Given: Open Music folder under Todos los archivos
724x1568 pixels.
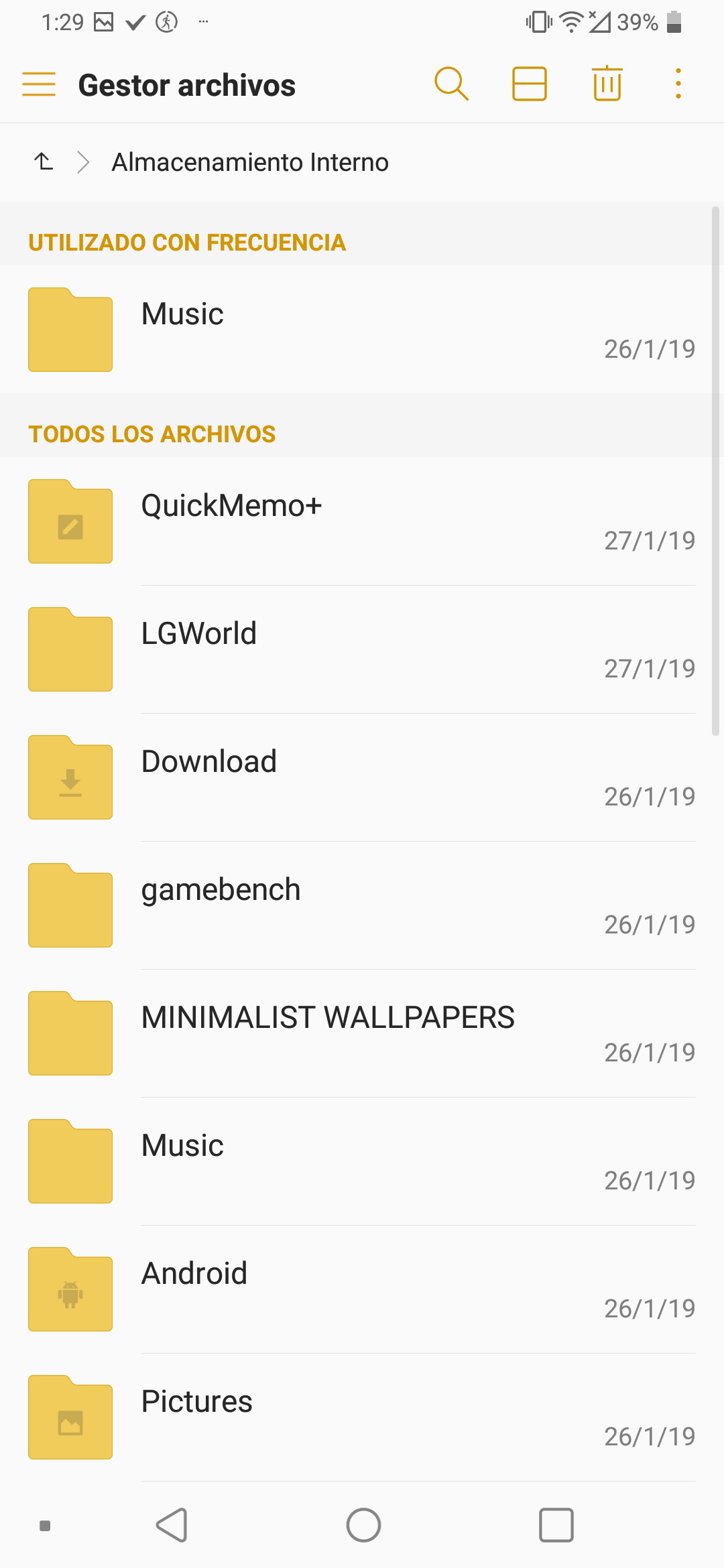Looking at the screenshot, I should (362, 1161).
